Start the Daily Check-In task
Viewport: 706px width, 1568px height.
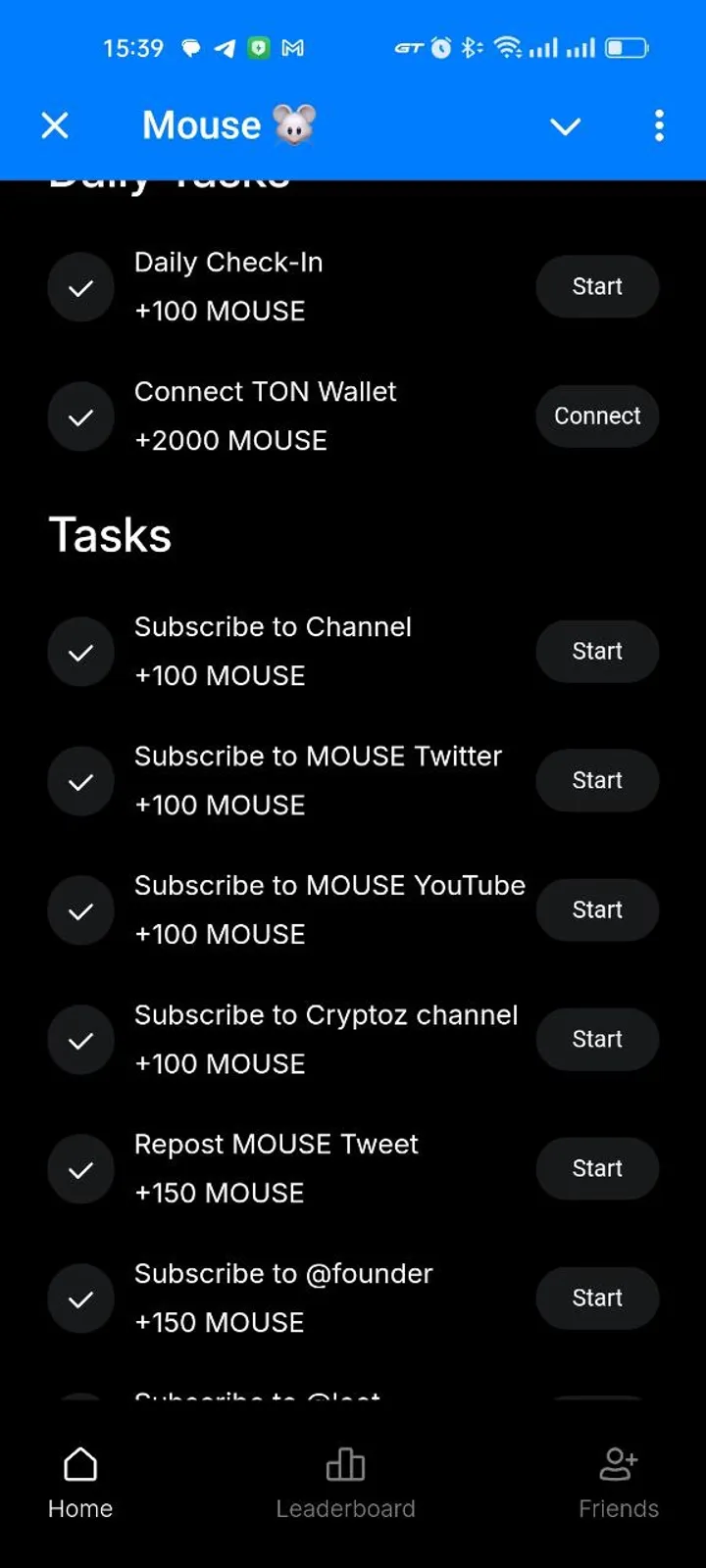coord(597,287)
